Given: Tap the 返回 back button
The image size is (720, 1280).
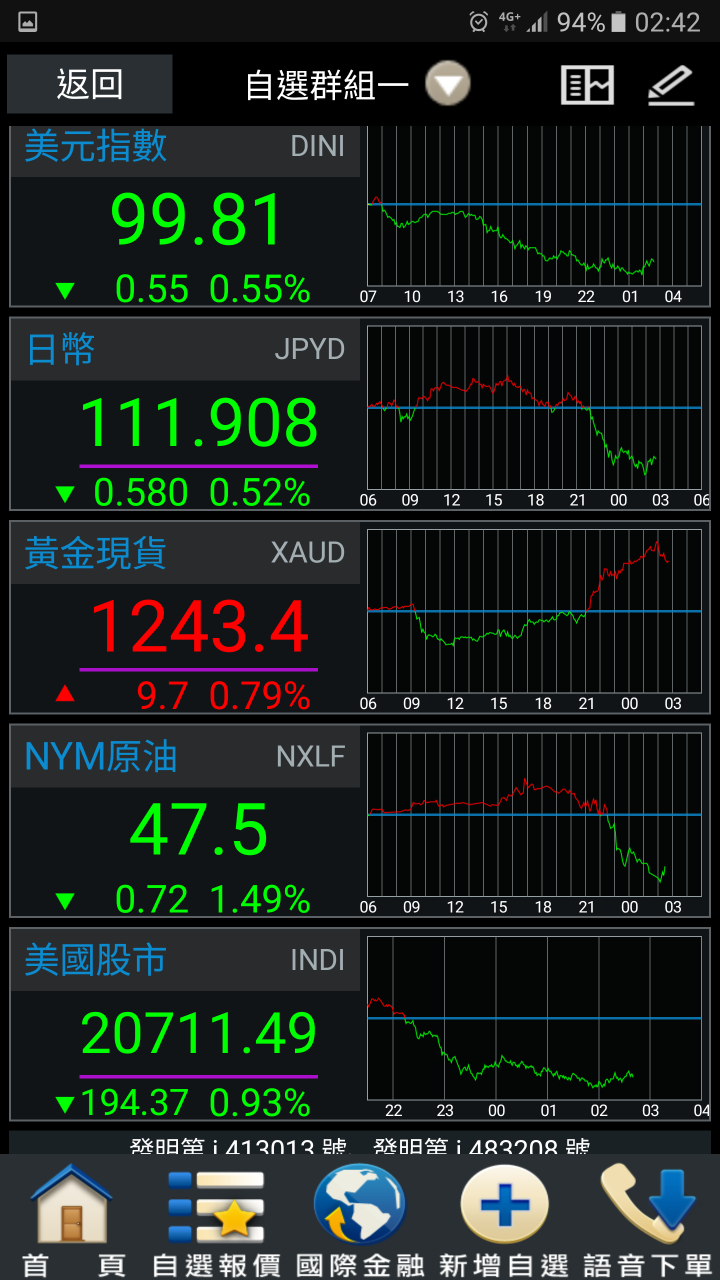Looking at the screenshot, I should pos(90,84).
